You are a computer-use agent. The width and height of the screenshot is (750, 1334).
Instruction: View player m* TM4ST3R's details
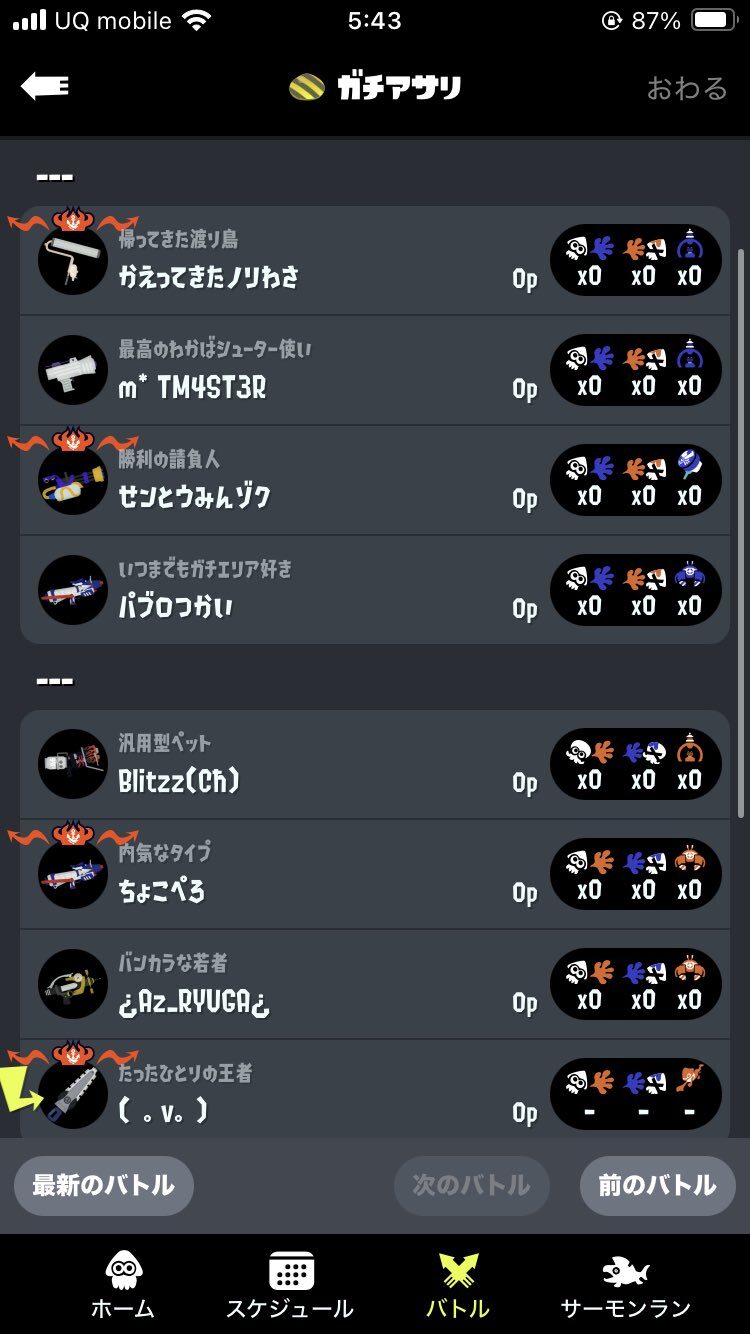[x=300, y=371]
